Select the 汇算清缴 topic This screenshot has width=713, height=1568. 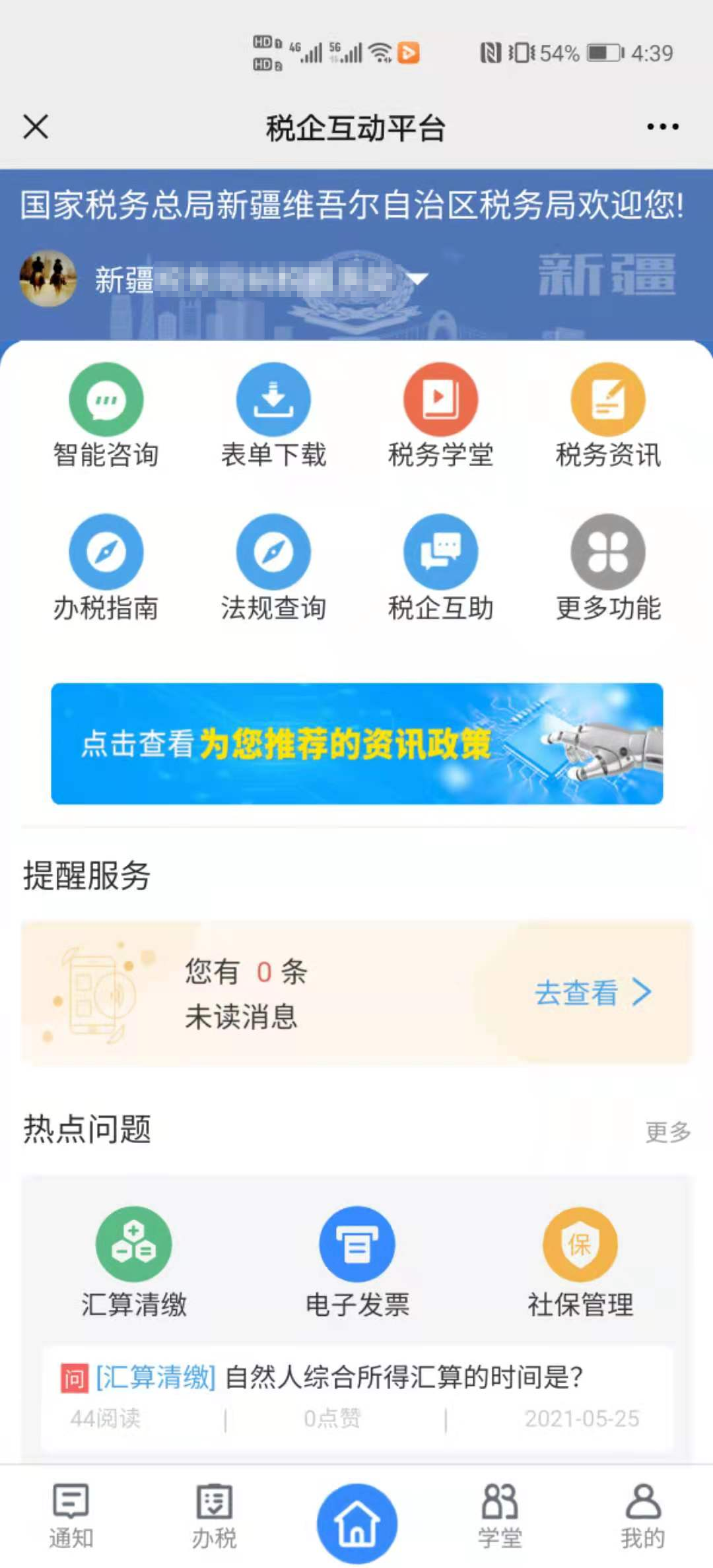(134, 1262)
